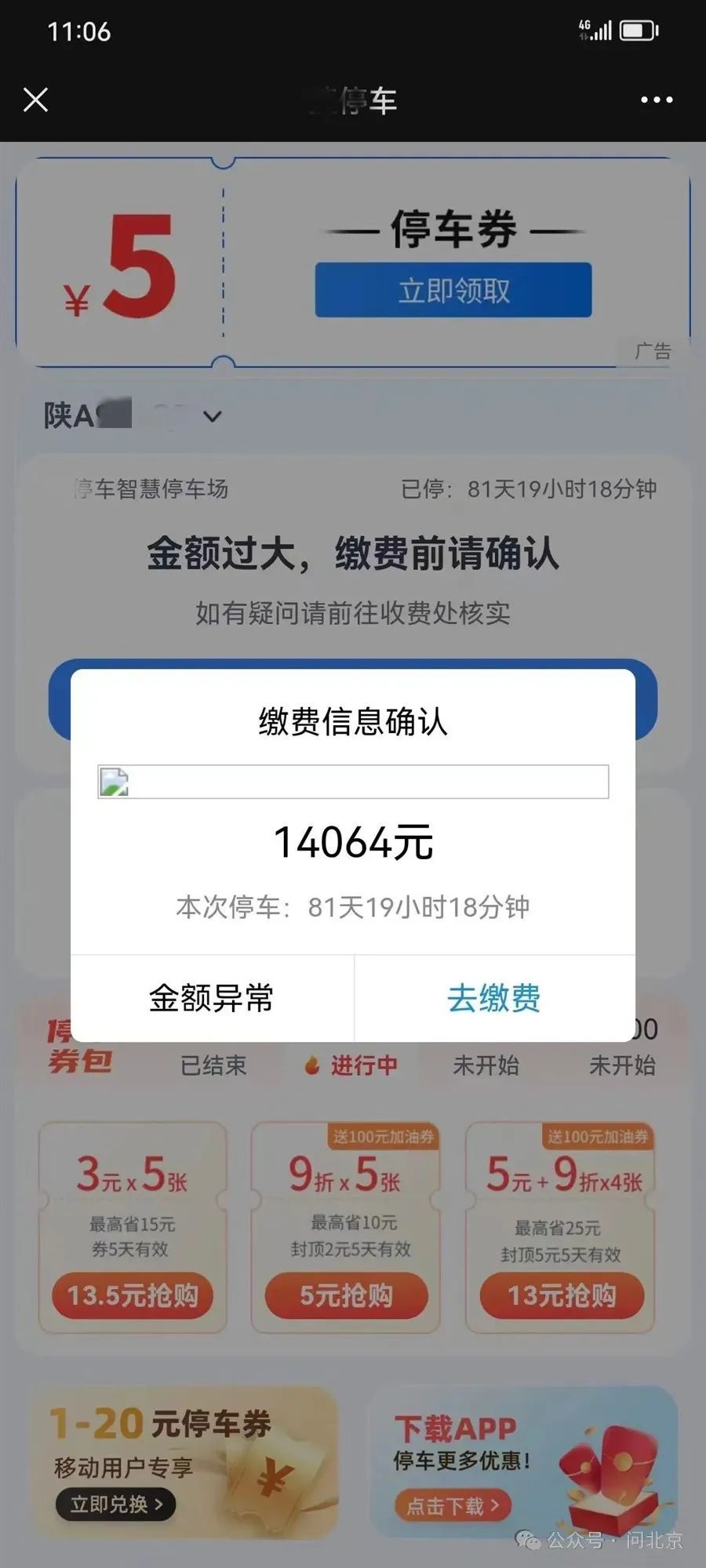Buy the 3元x5张 pack for 13.5元
706x1568 pixels.
click(133, 1295)
